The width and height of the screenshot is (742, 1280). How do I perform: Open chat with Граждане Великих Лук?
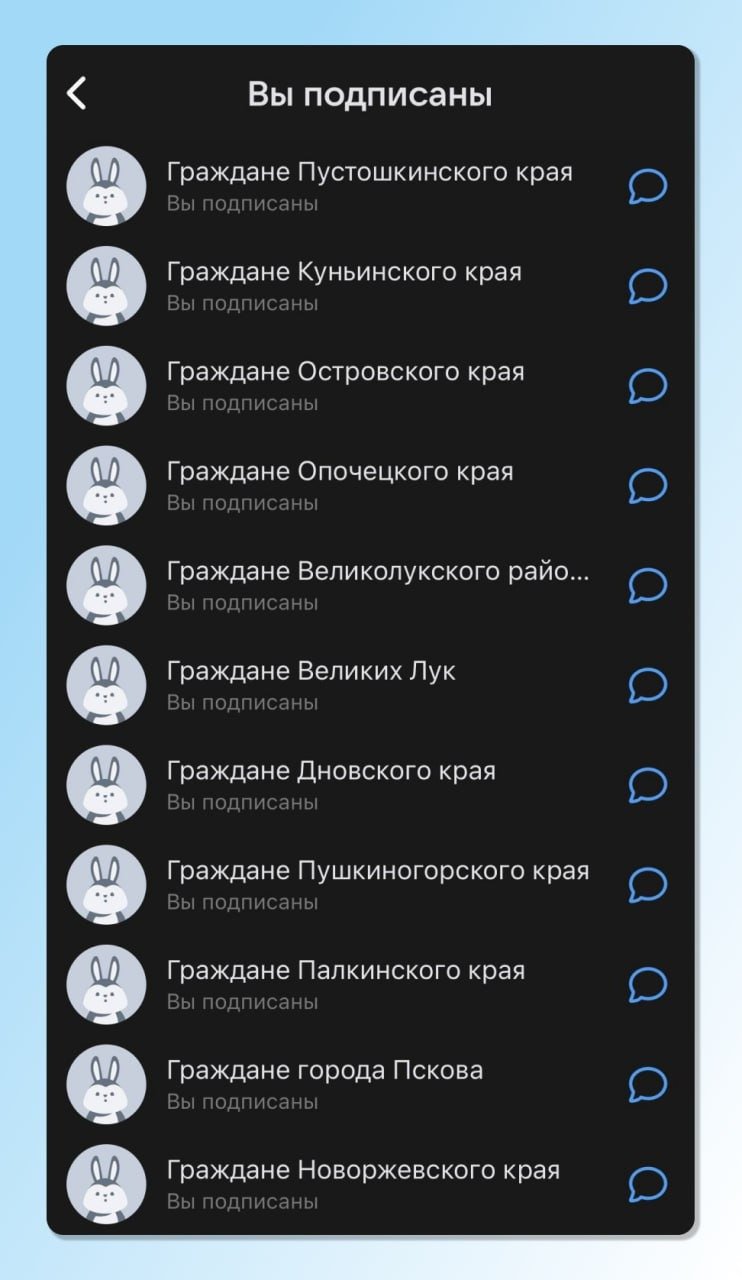pos(648,685)
